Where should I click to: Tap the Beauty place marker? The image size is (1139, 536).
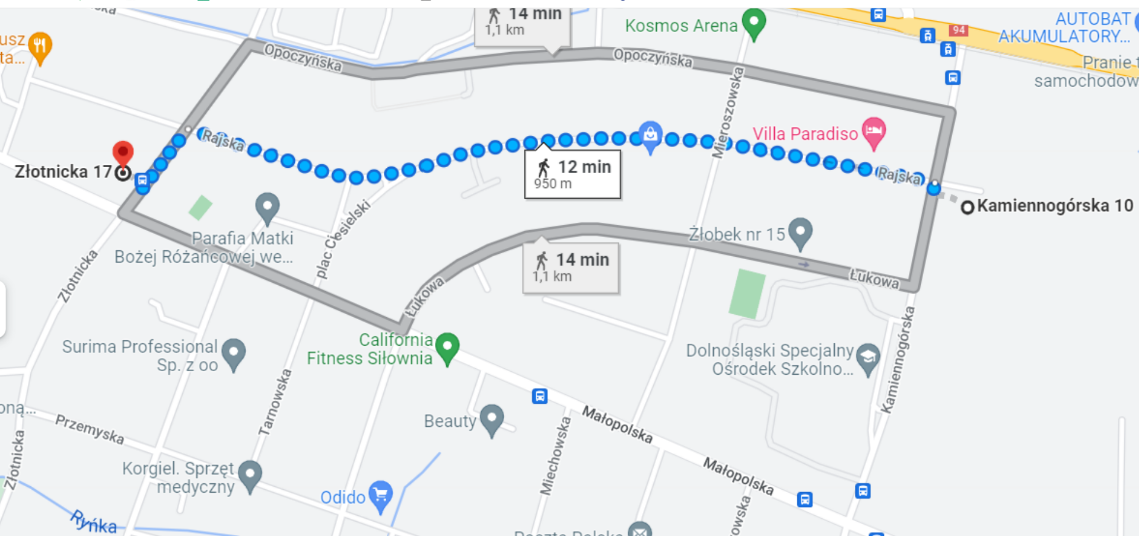[x=492, y=419]
